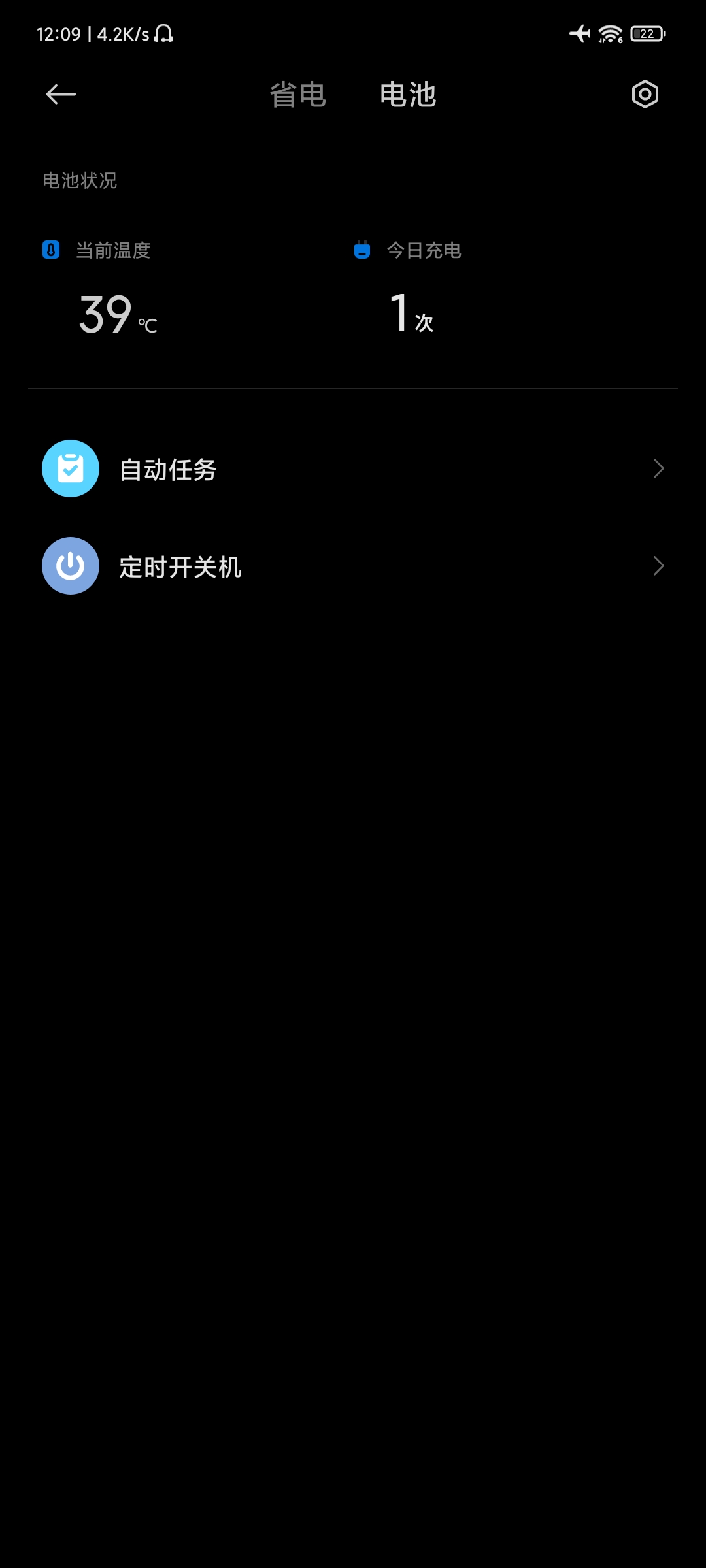The image size is (706, 1568).
Task: Switch to the 省电 tab
Action: (298, 95)
